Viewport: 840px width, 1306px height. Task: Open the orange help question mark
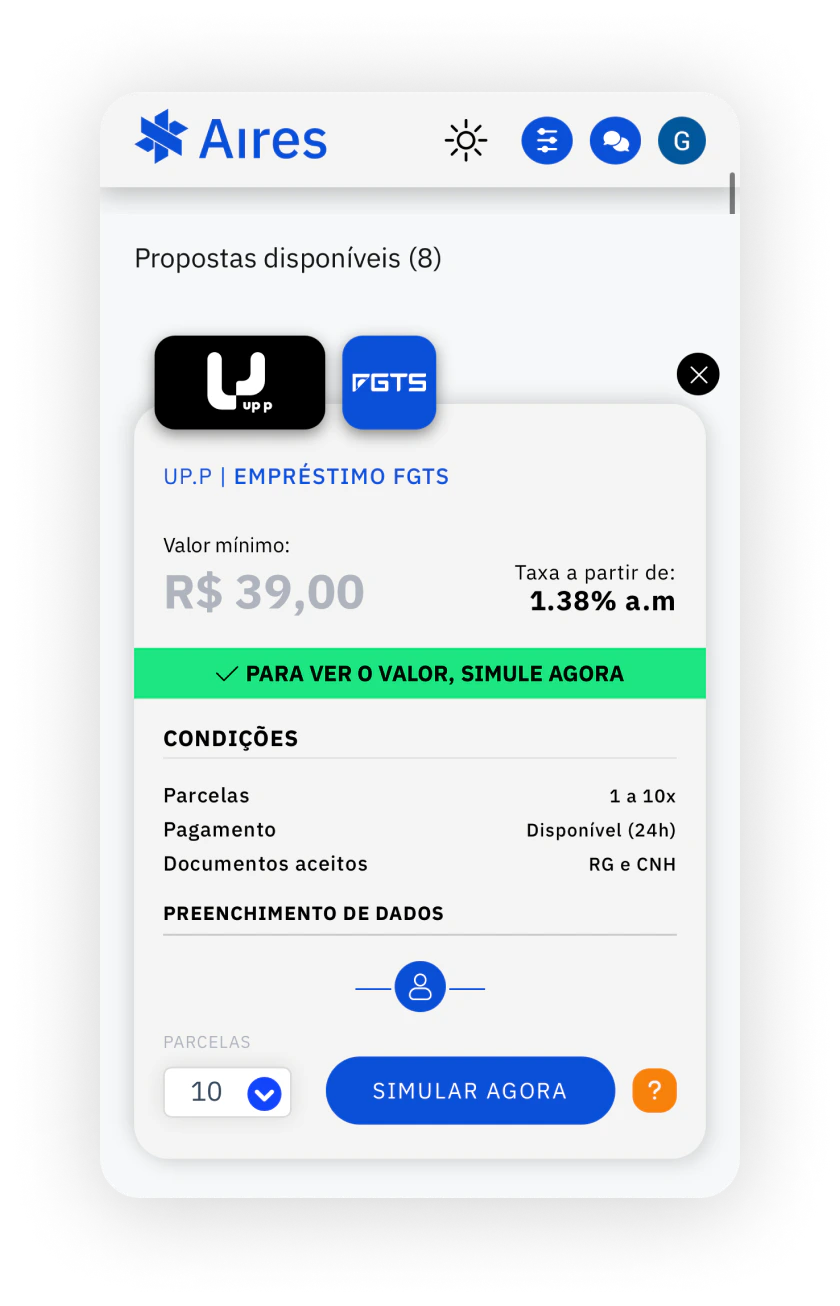point(655,1091)
